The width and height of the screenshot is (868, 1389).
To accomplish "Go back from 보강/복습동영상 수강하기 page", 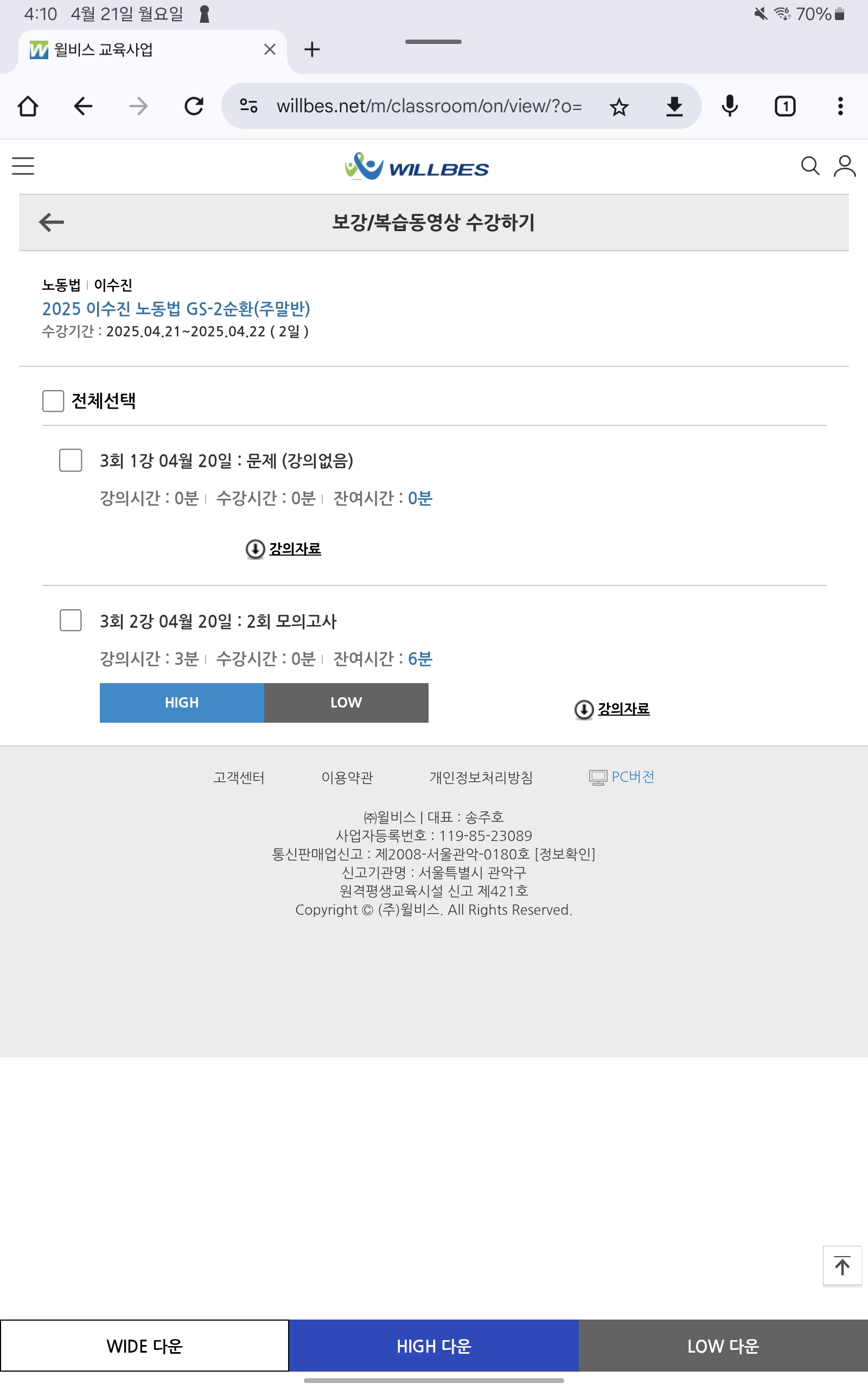I will coord(52,222).
